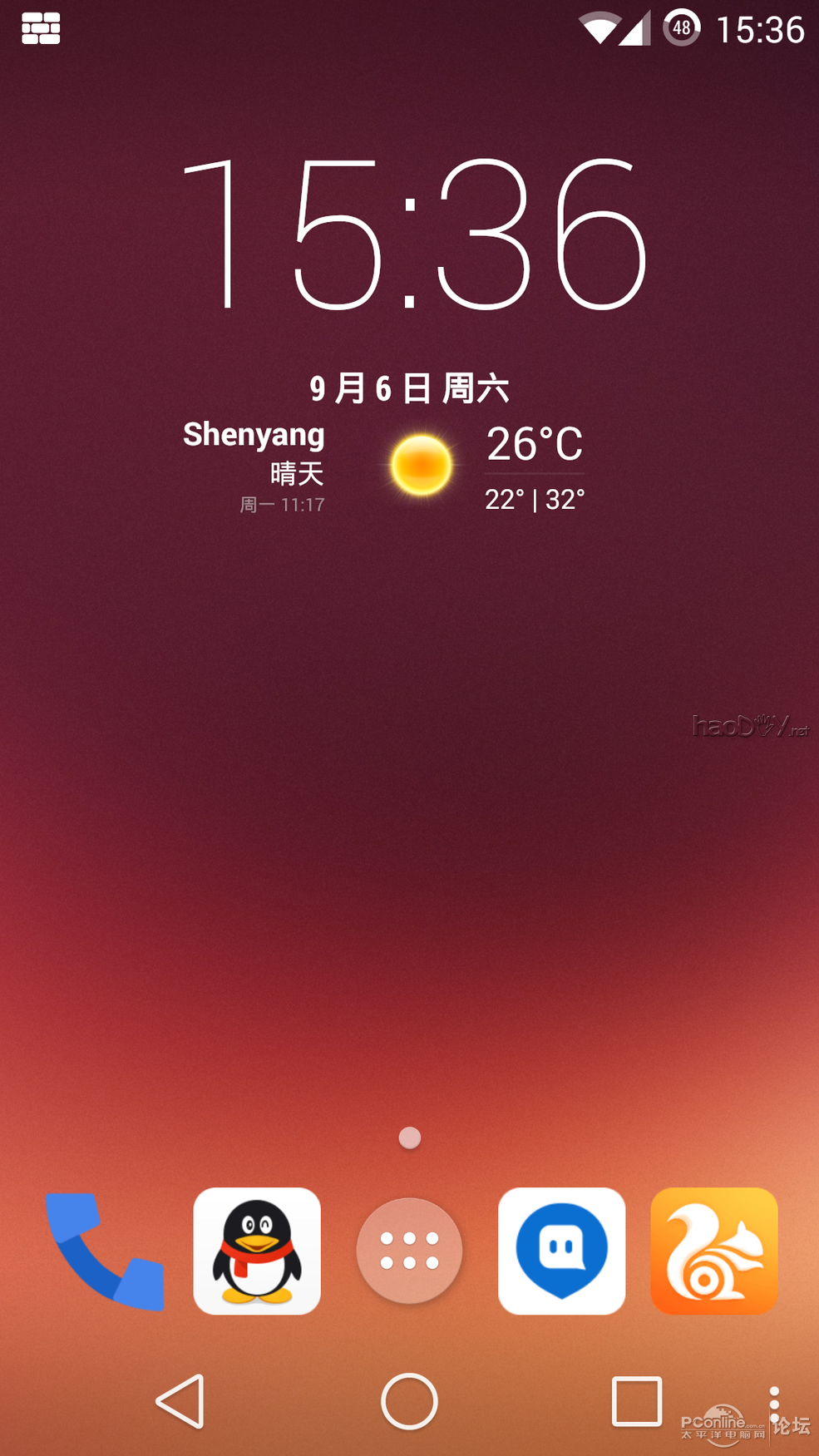Open the three-dot menu in navigation bar
Screen dimensions: 819x1456
tap(773, 1403)
